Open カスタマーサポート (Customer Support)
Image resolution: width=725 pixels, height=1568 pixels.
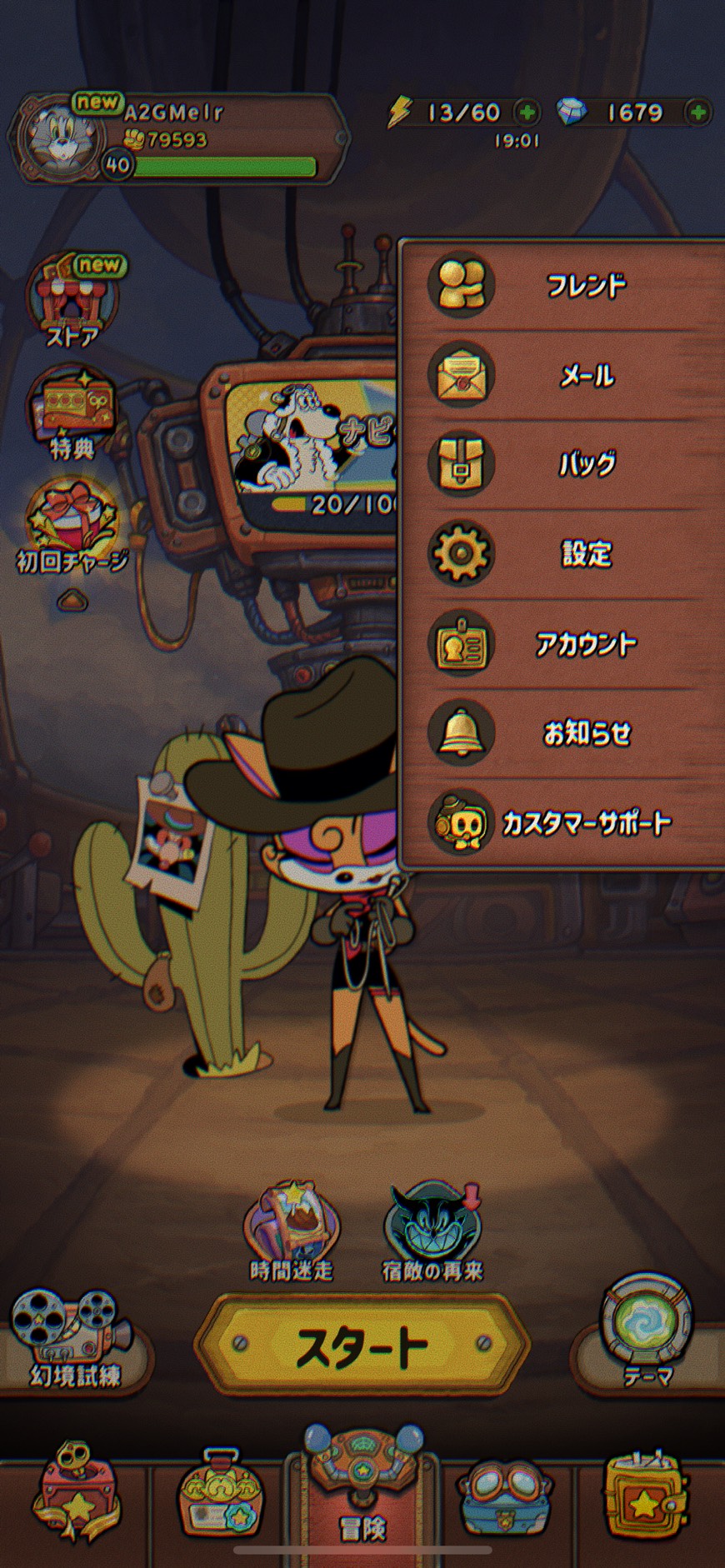560,823
